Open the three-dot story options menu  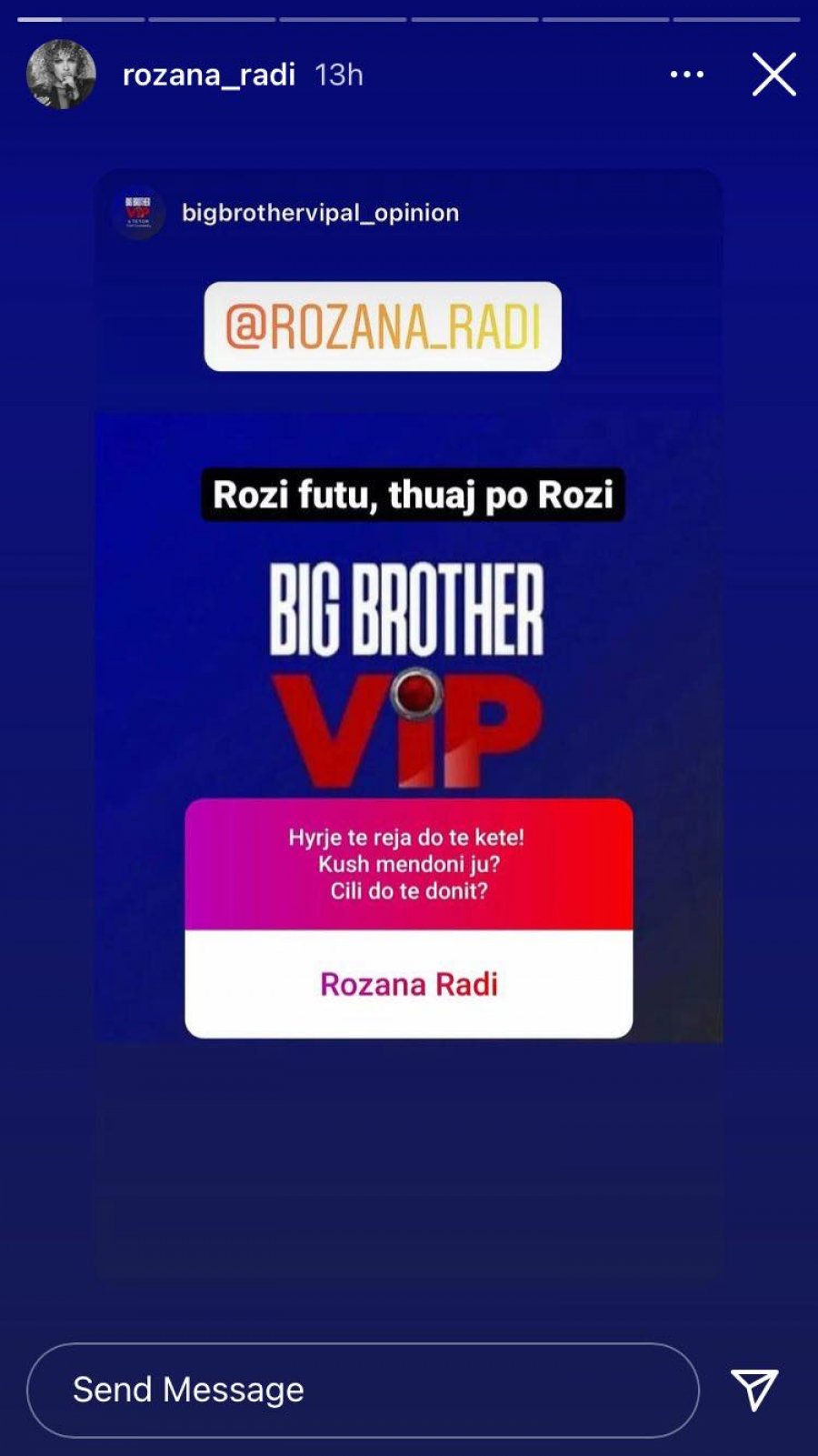click(x=686, y=75)
